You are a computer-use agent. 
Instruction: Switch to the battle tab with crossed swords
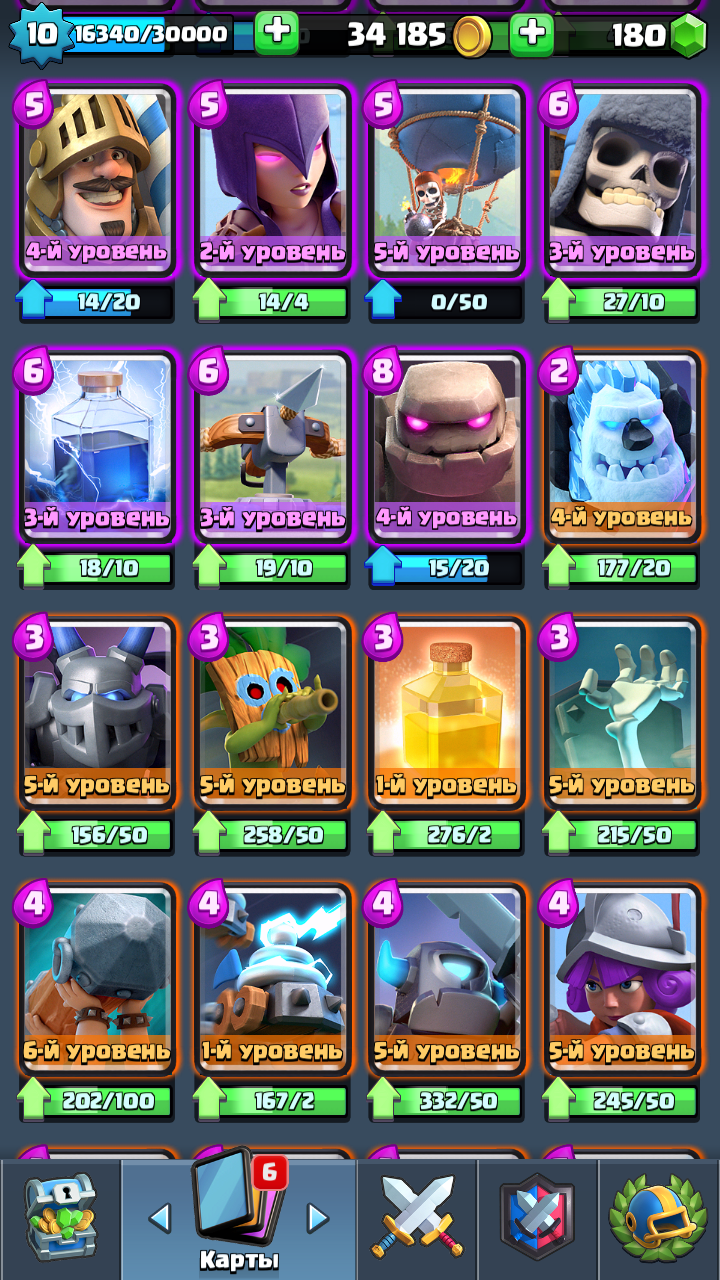coord(417,1219)
